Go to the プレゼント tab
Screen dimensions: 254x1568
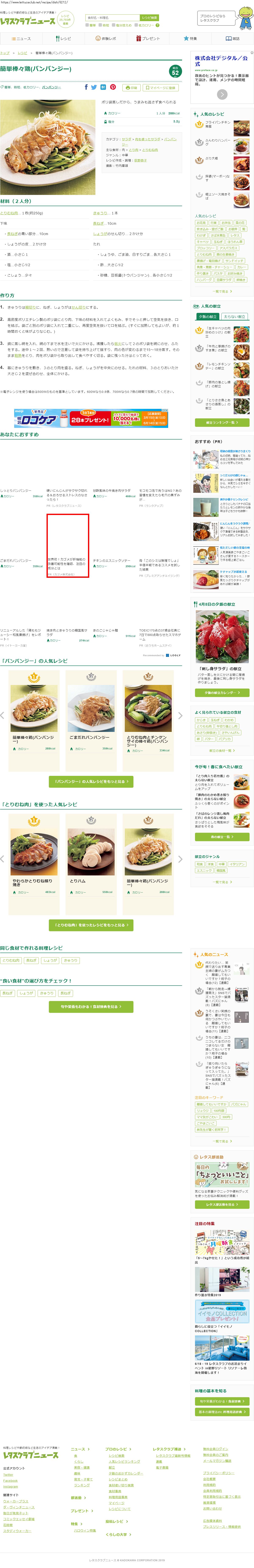pos(147,38)
